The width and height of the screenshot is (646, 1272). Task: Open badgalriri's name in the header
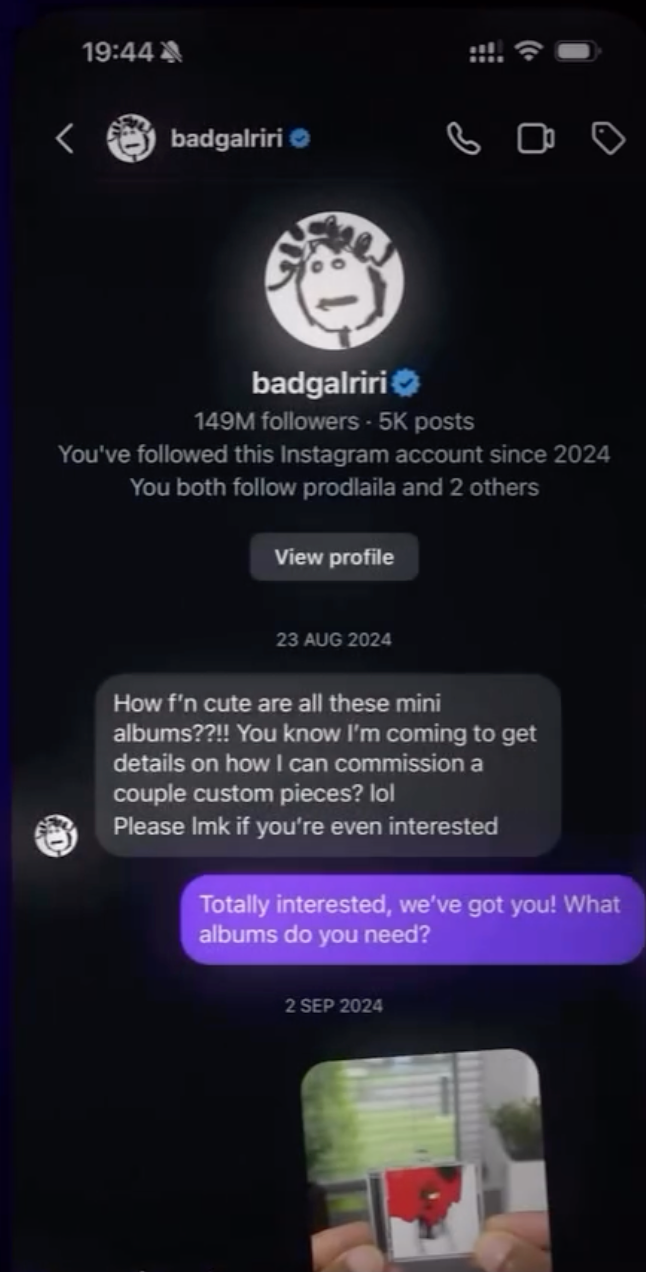(x=229, y=139)
